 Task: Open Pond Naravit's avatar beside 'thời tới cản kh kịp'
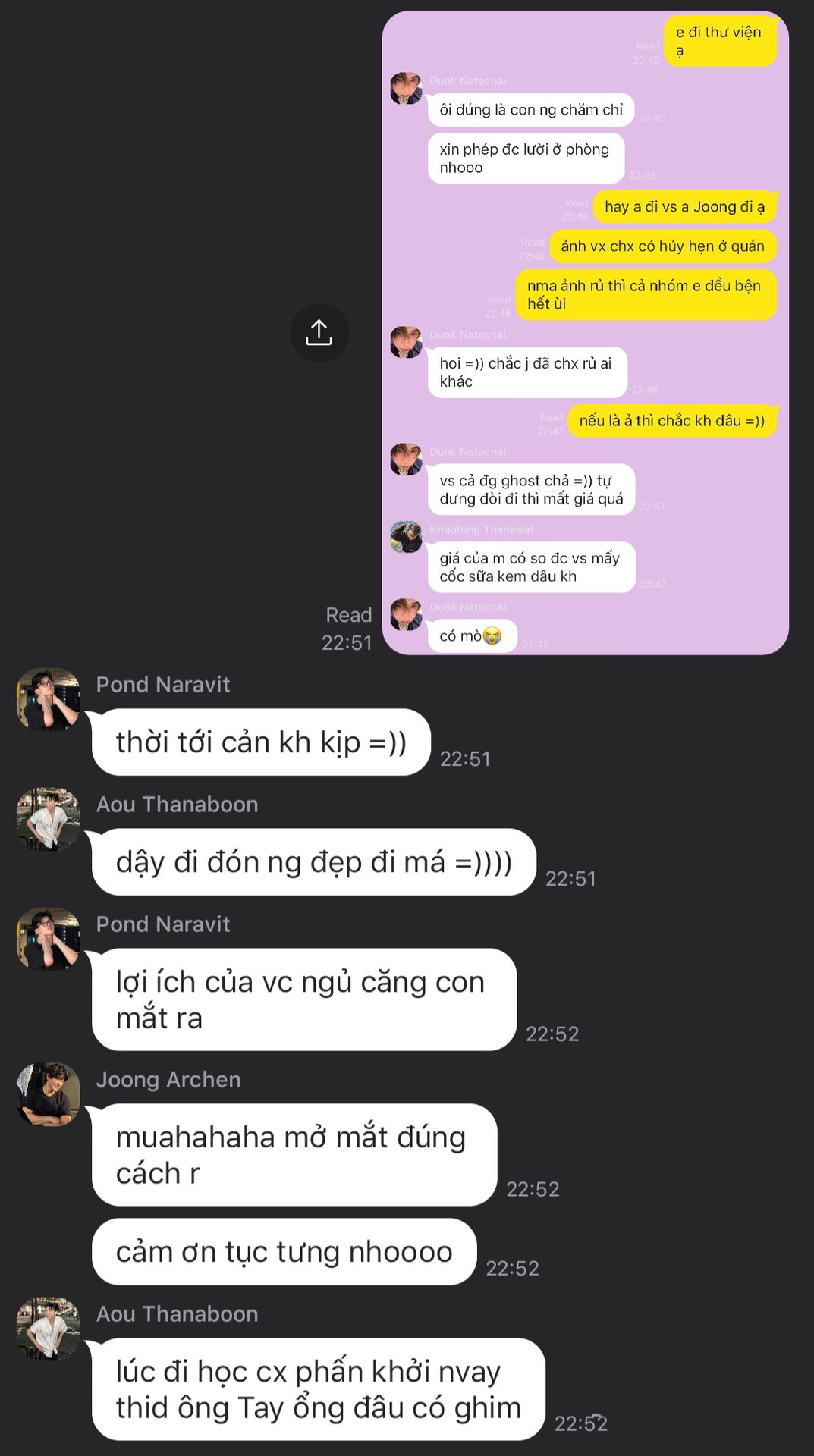click(49, 699)
